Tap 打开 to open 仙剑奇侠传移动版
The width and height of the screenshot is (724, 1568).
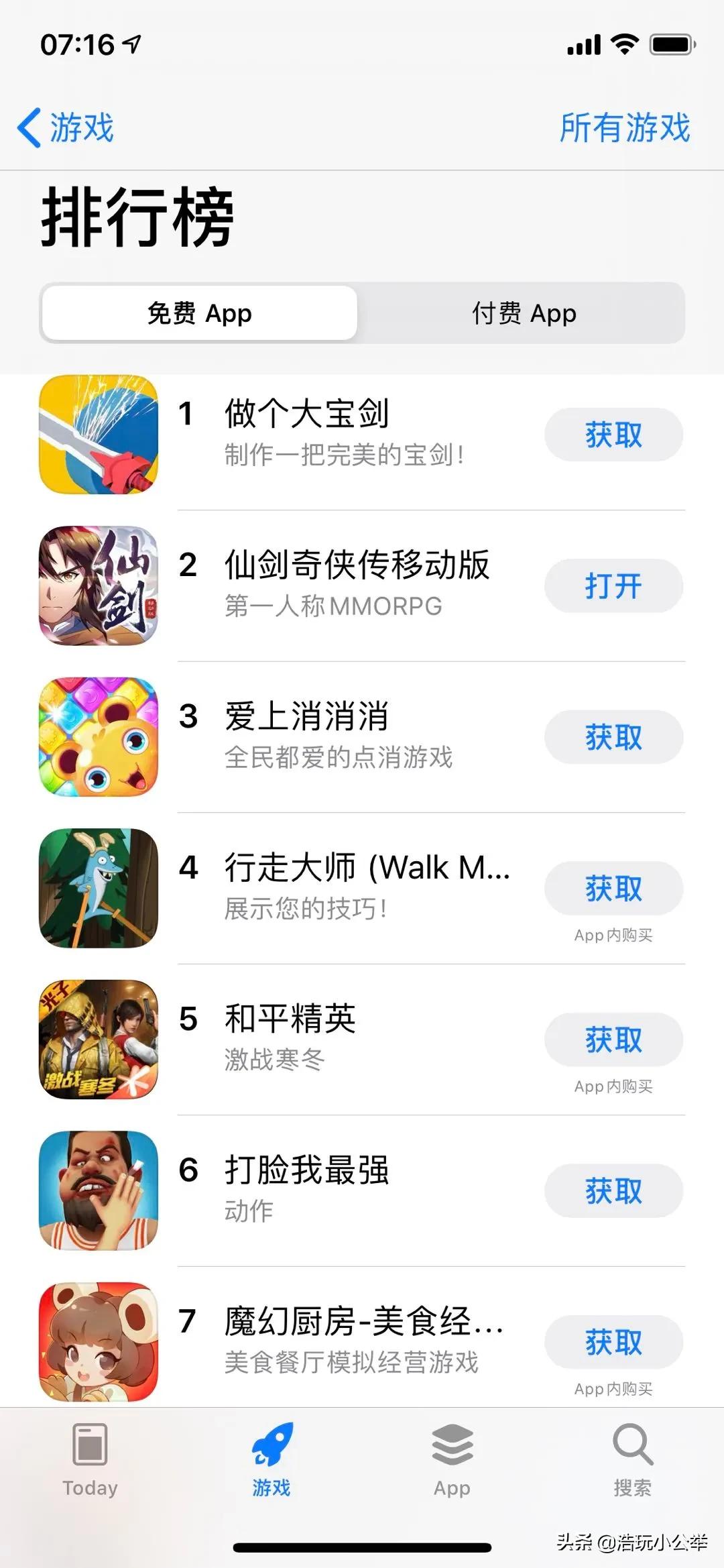tap(613, 585)
